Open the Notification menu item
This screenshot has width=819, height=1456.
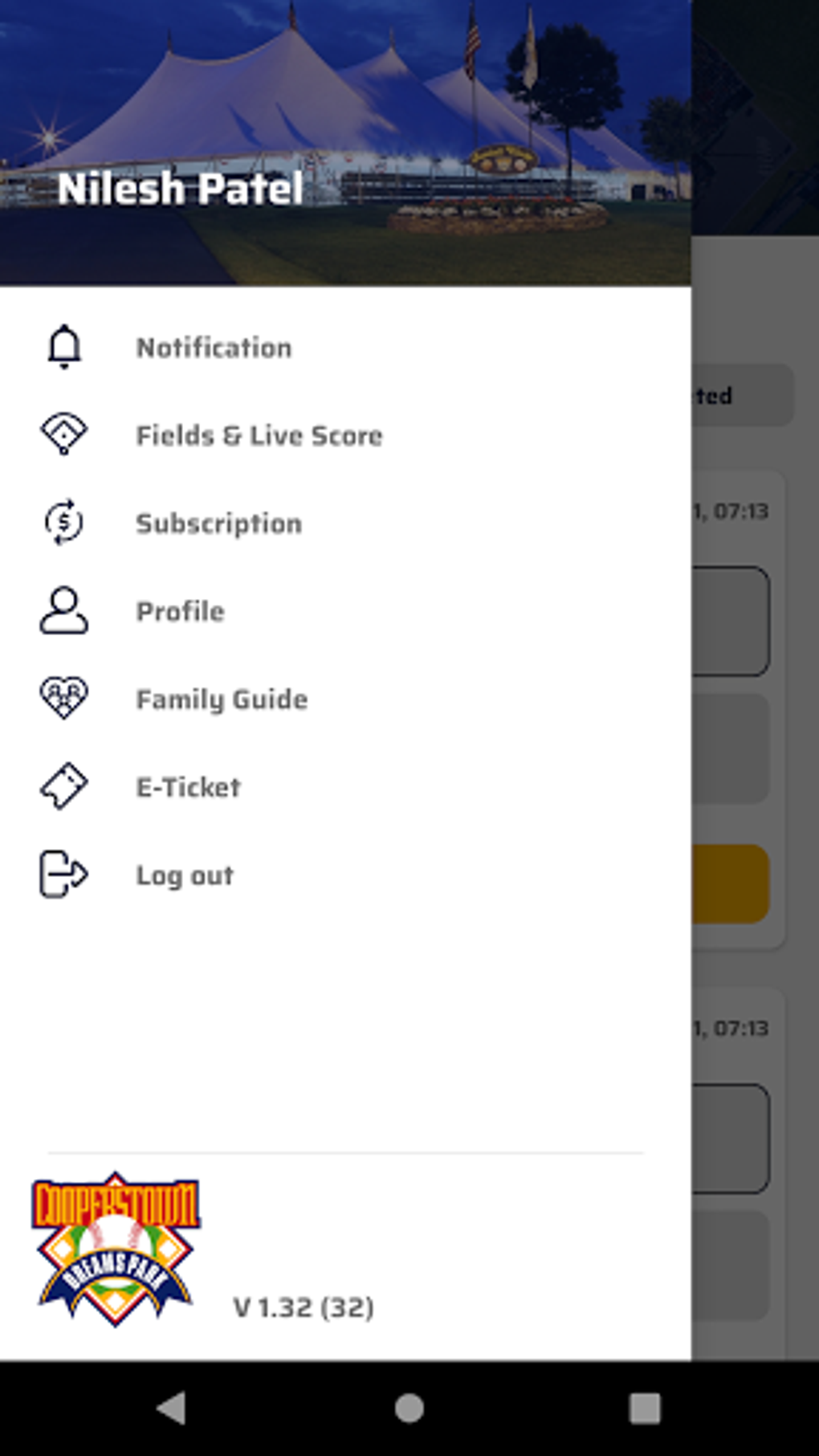214,348
